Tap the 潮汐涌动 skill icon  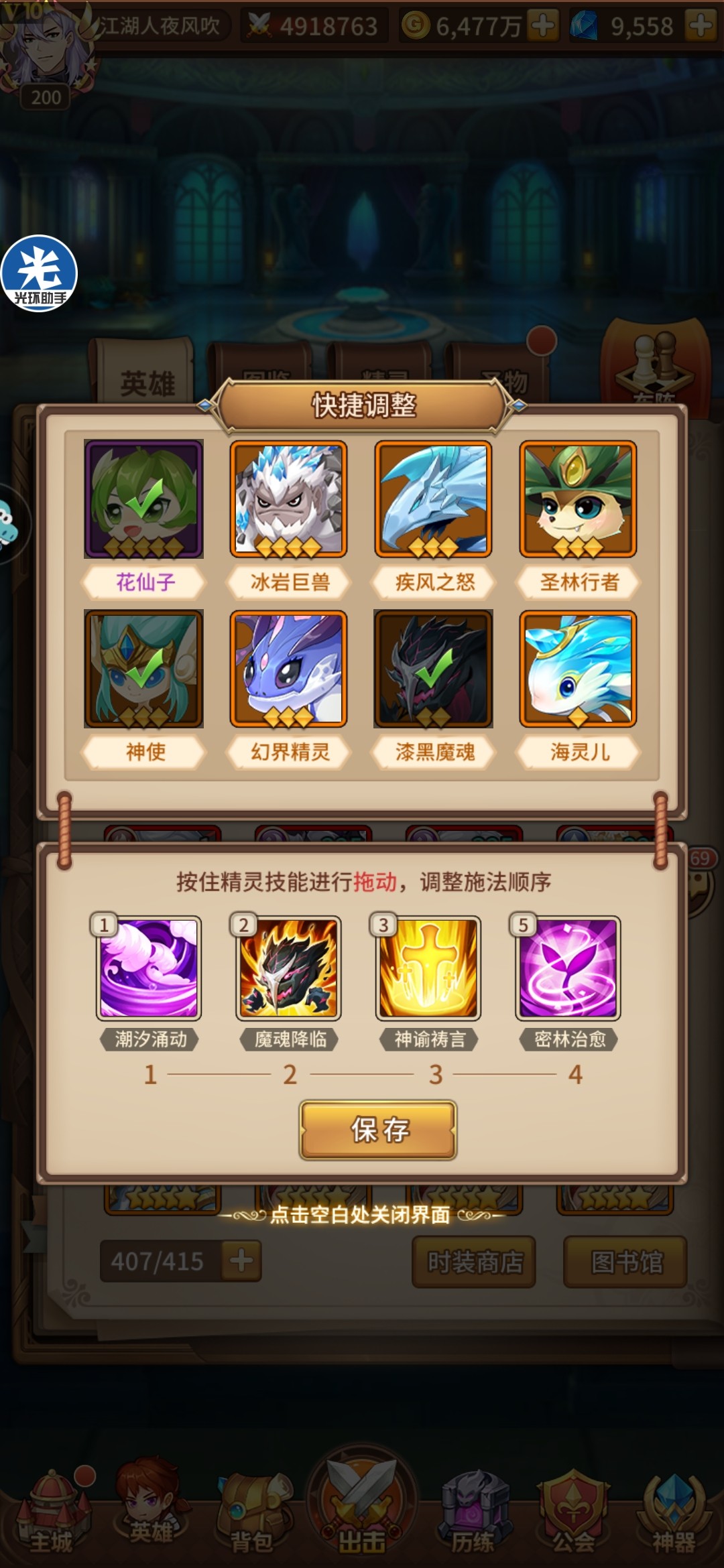[x=149, y=968]
